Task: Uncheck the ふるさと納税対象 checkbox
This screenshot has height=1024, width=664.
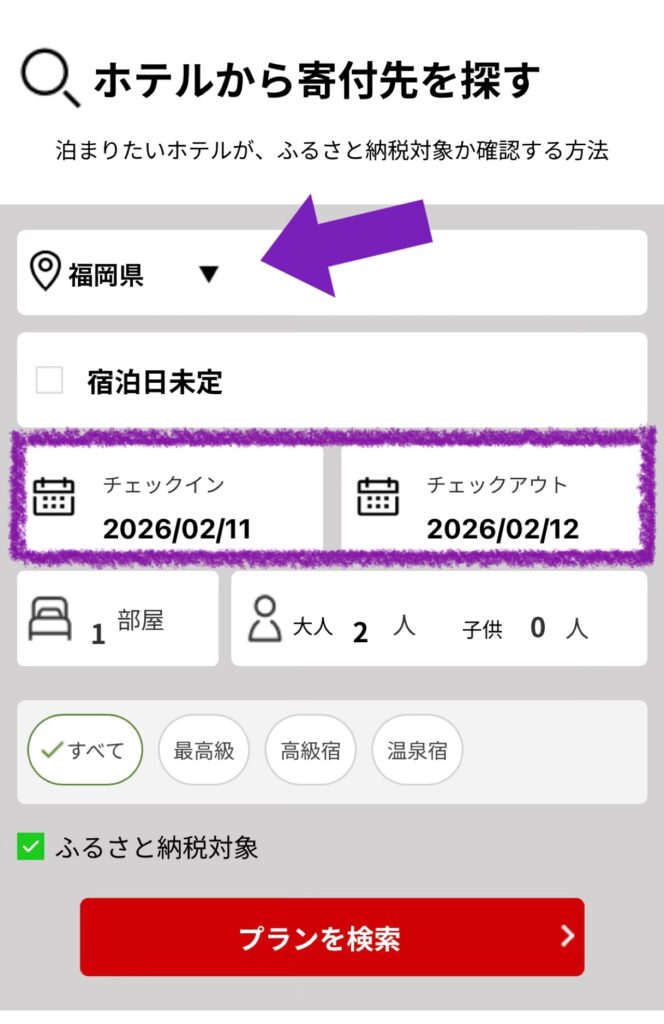Action: click(x=32, y=848)
